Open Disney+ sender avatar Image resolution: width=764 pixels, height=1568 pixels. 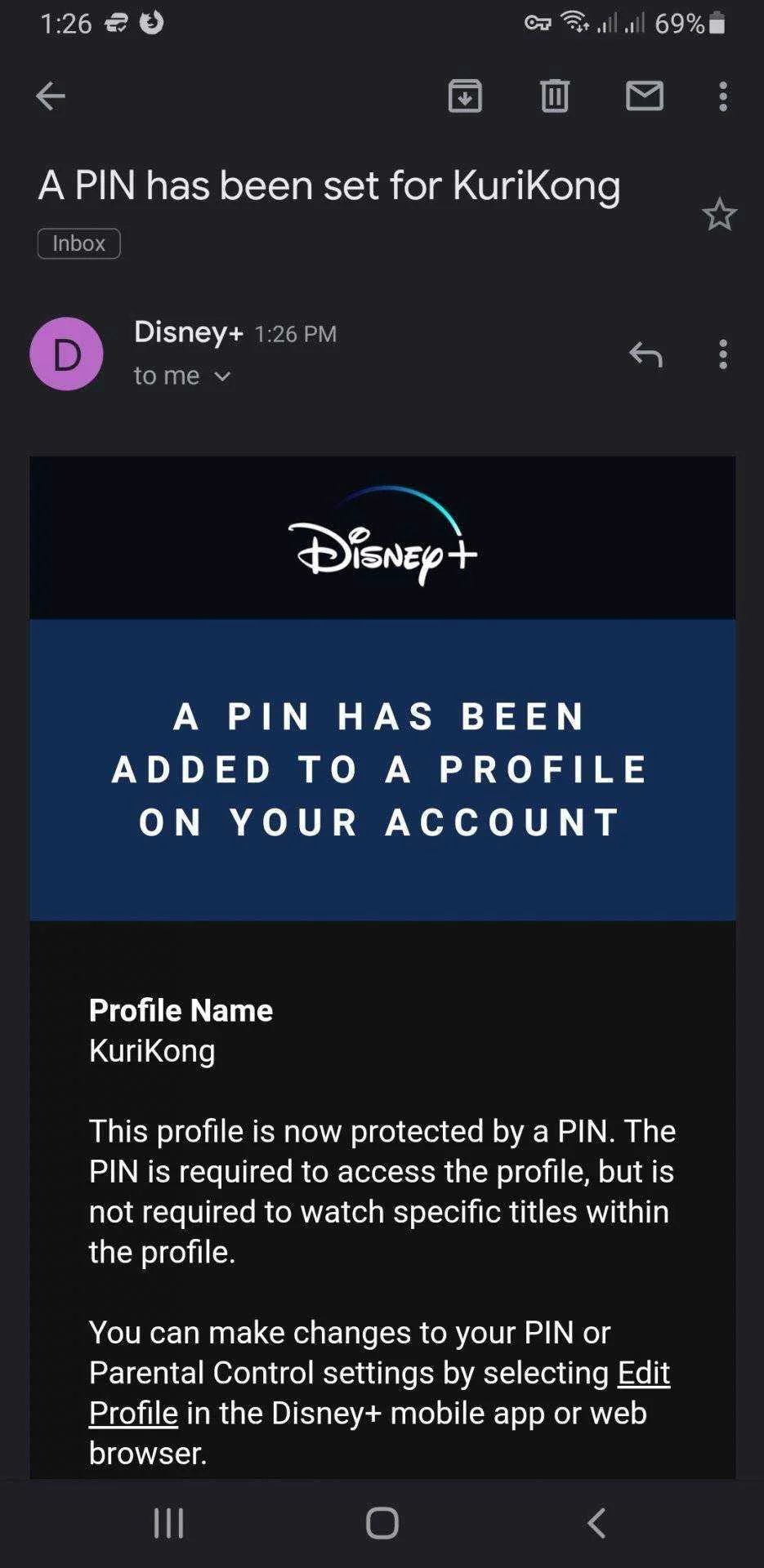[66, 354]
